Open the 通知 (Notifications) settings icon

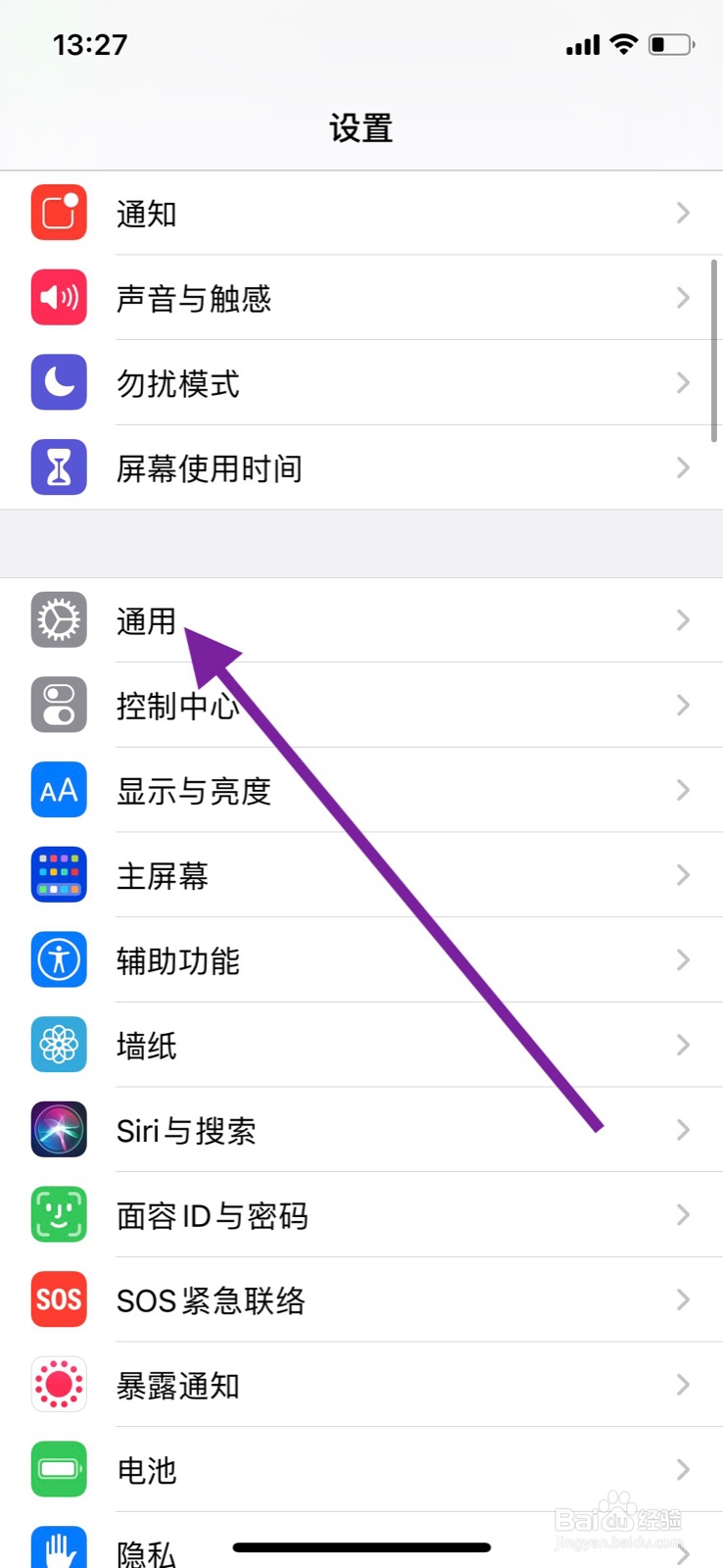coord(58,213)
